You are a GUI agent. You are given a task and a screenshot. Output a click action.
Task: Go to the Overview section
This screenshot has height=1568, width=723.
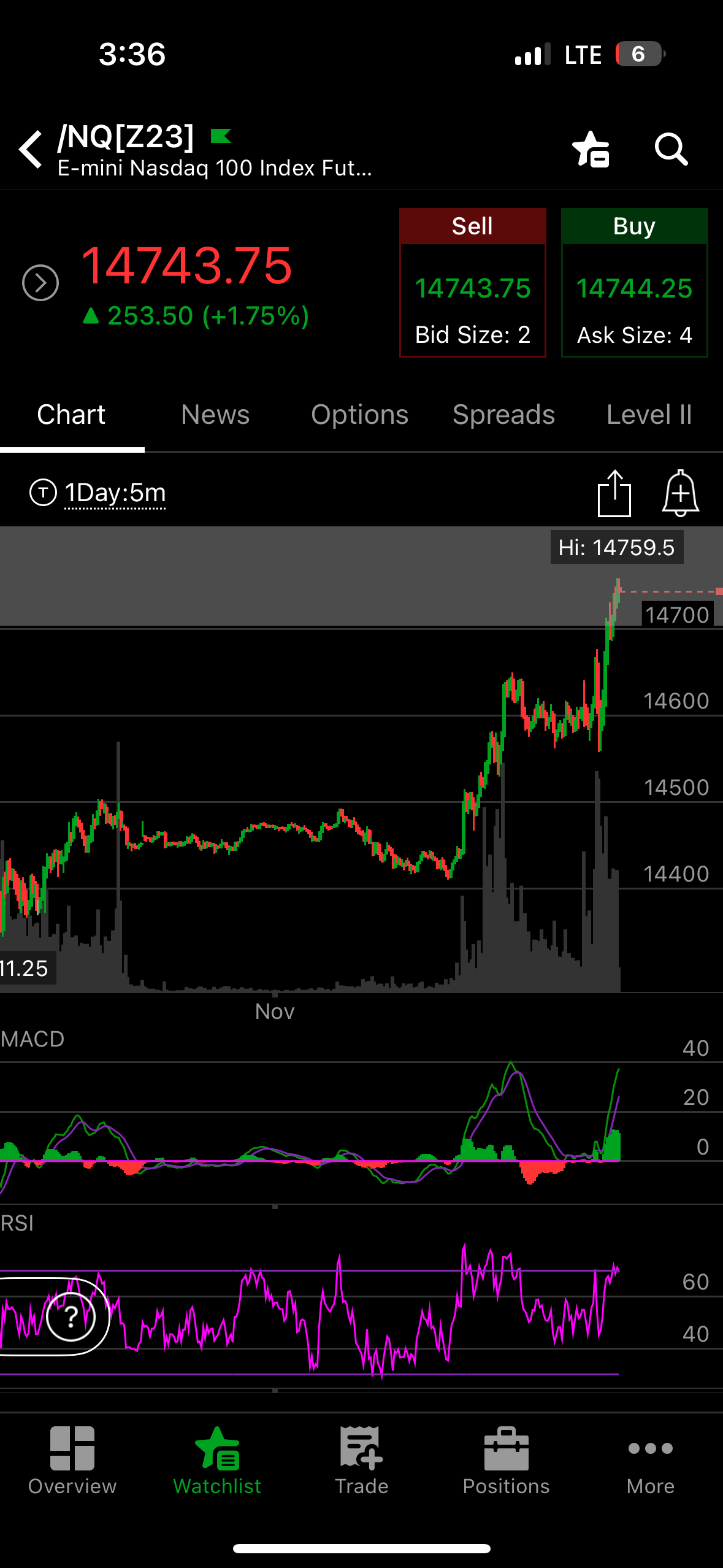[72, 1461]
